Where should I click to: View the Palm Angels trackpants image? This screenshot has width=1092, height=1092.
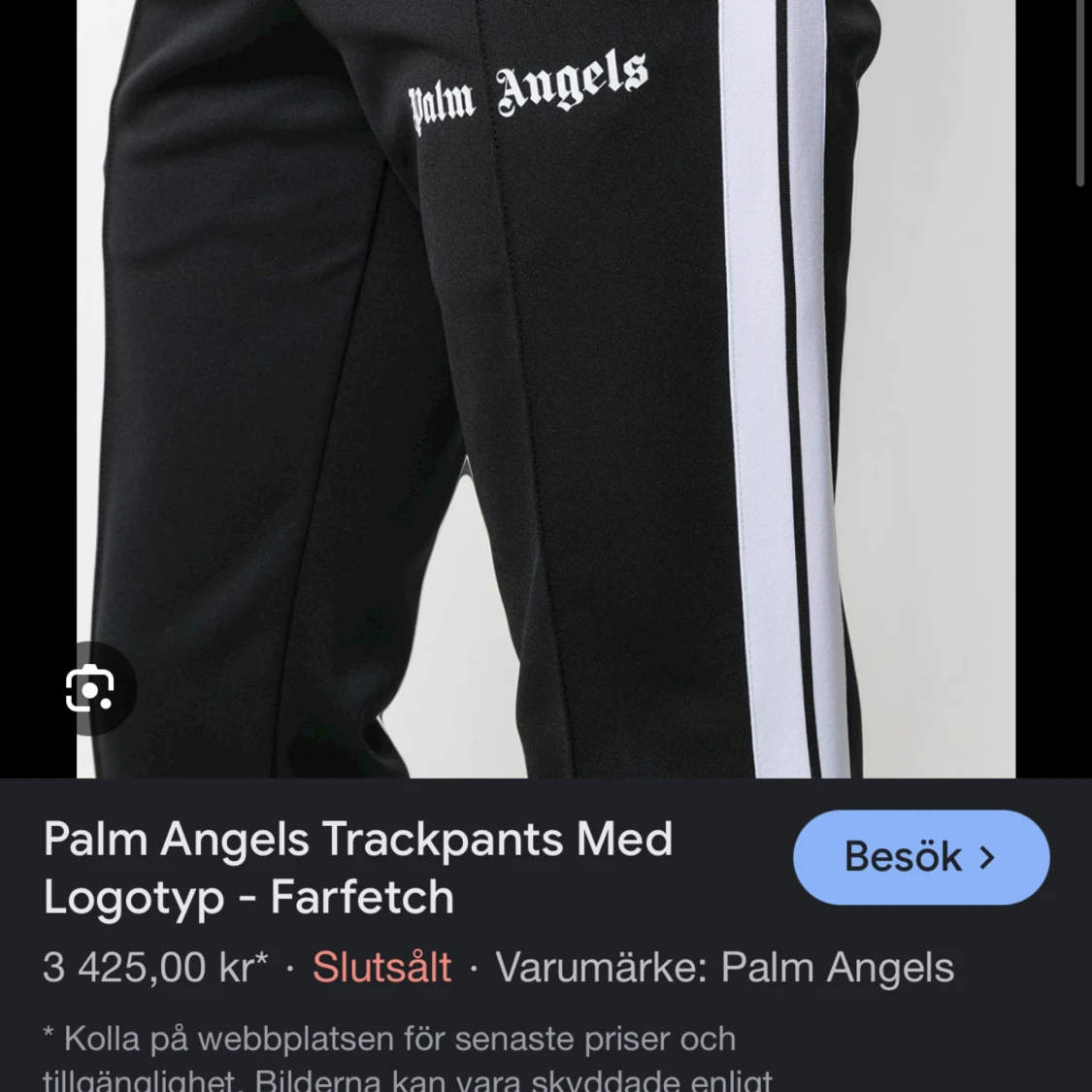(546, 388)
